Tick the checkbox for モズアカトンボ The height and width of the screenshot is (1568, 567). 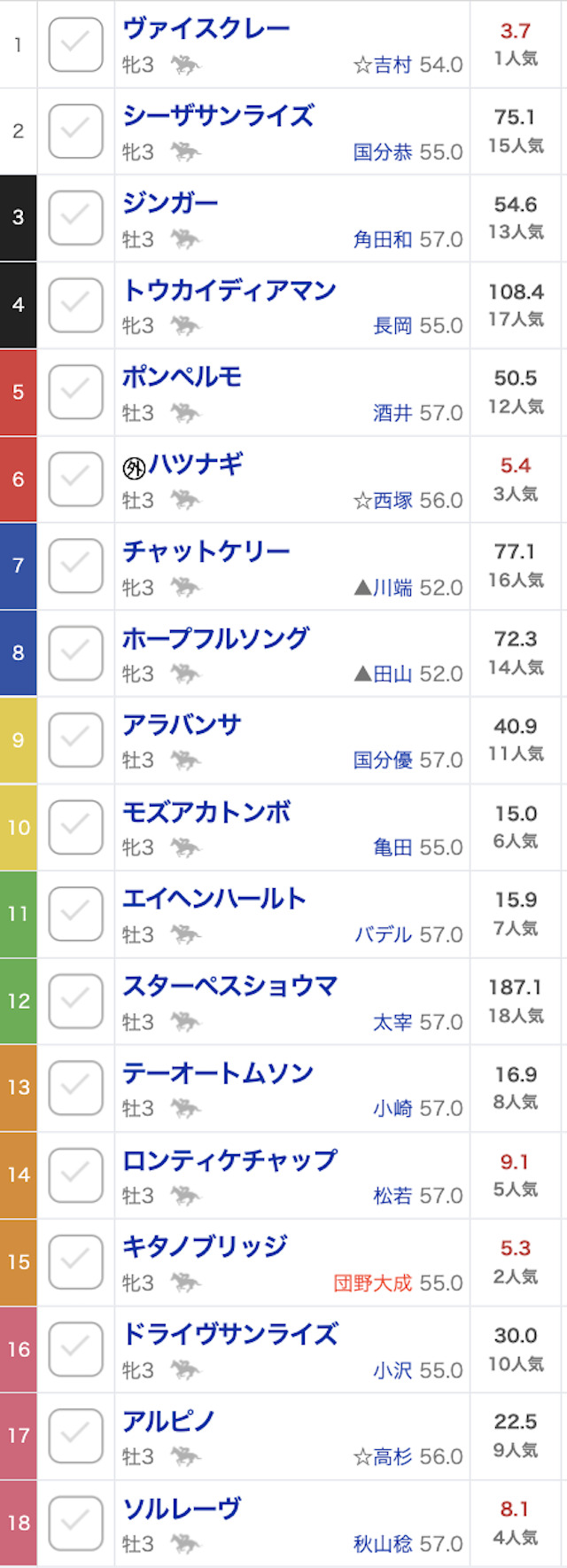tap(75, 827)
